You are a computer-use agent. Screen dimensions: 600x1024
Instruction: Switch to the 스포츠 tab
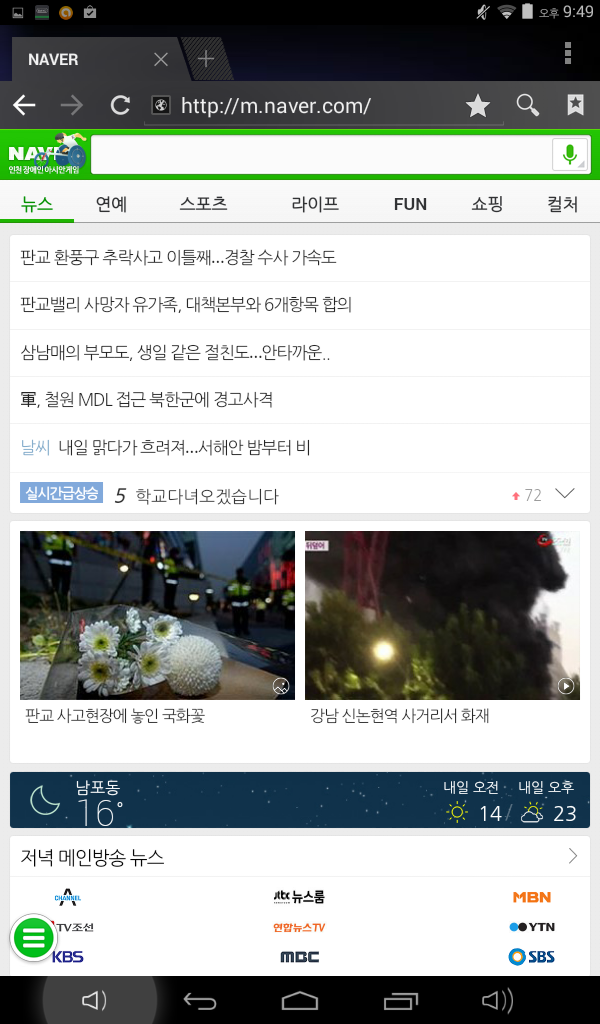tap(203, 204)
